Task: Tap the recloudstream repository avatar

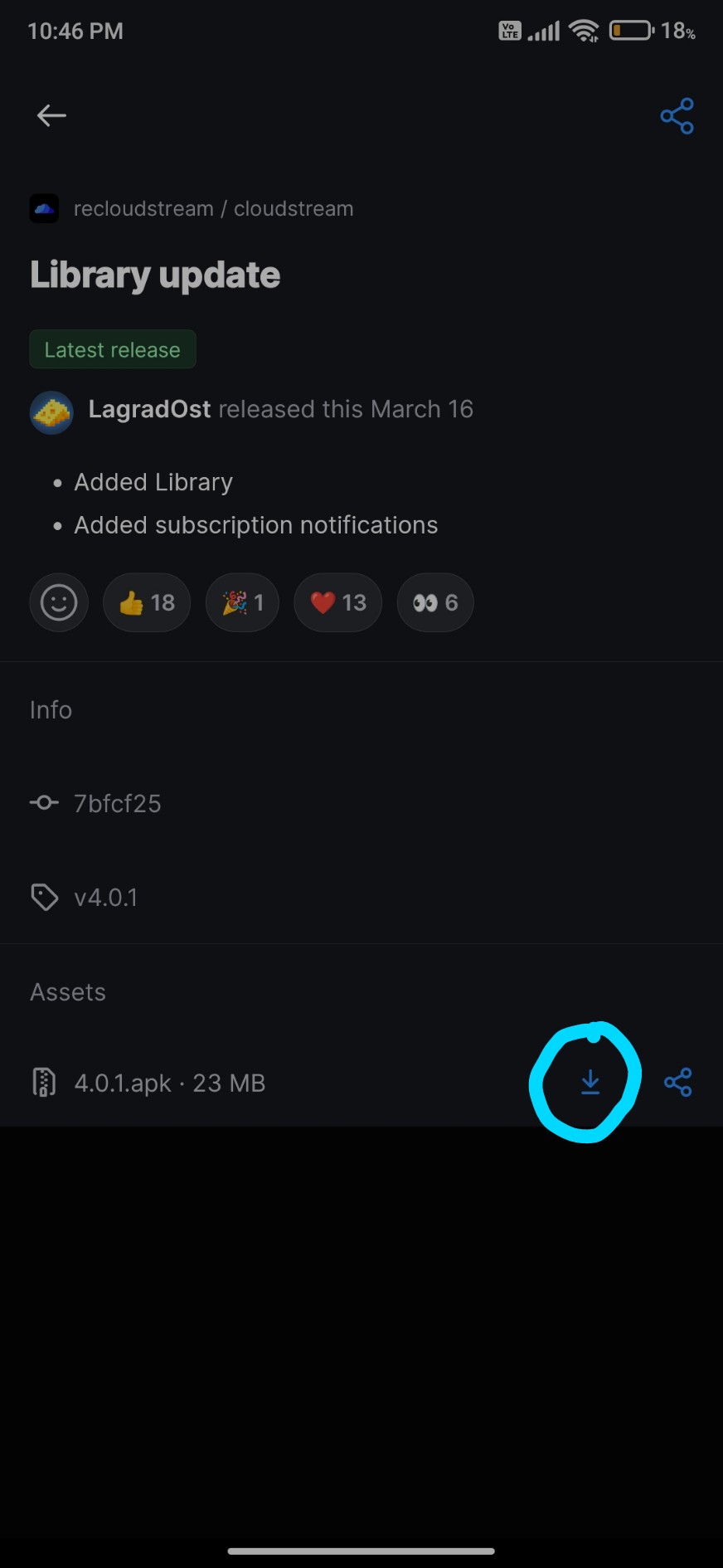Action: tap(44, 208)
